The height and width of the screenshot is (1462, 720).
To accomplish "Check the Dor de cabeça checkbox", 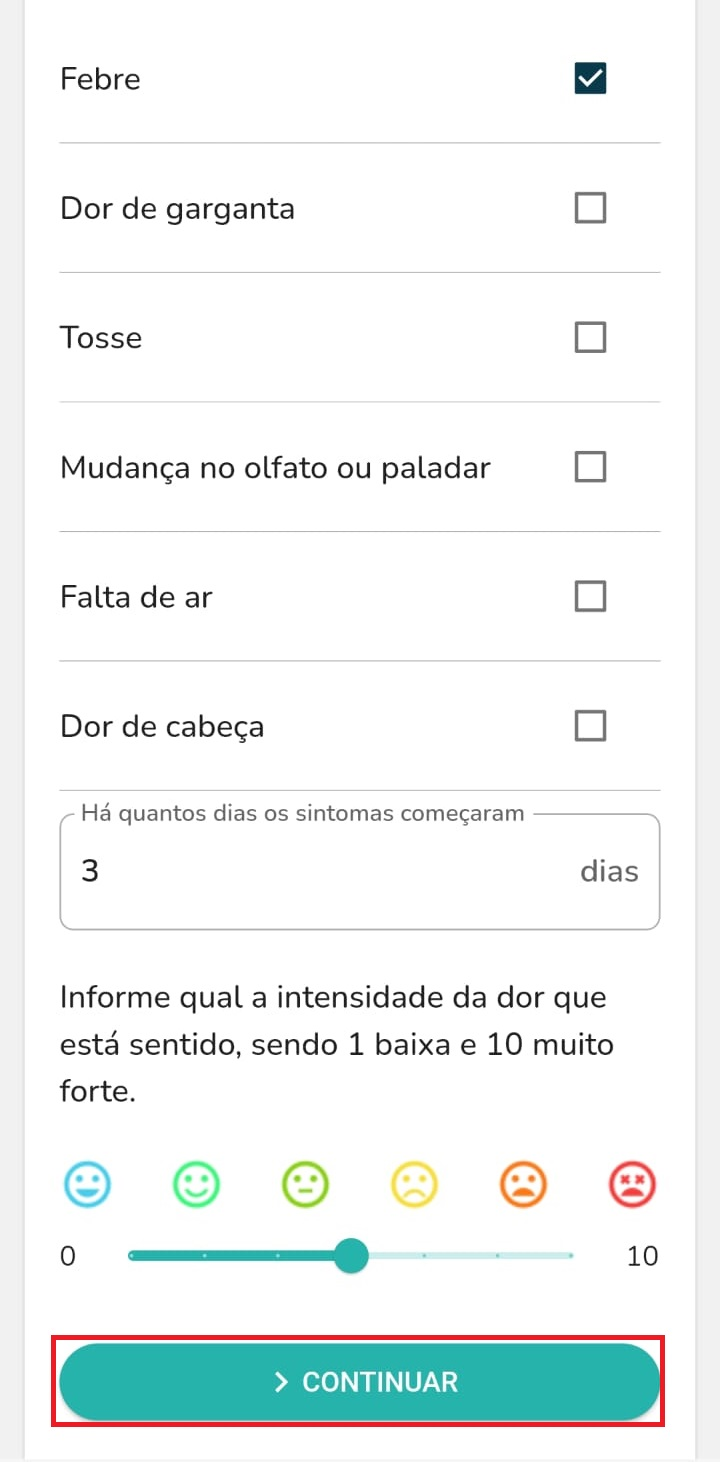I will 590,726.
